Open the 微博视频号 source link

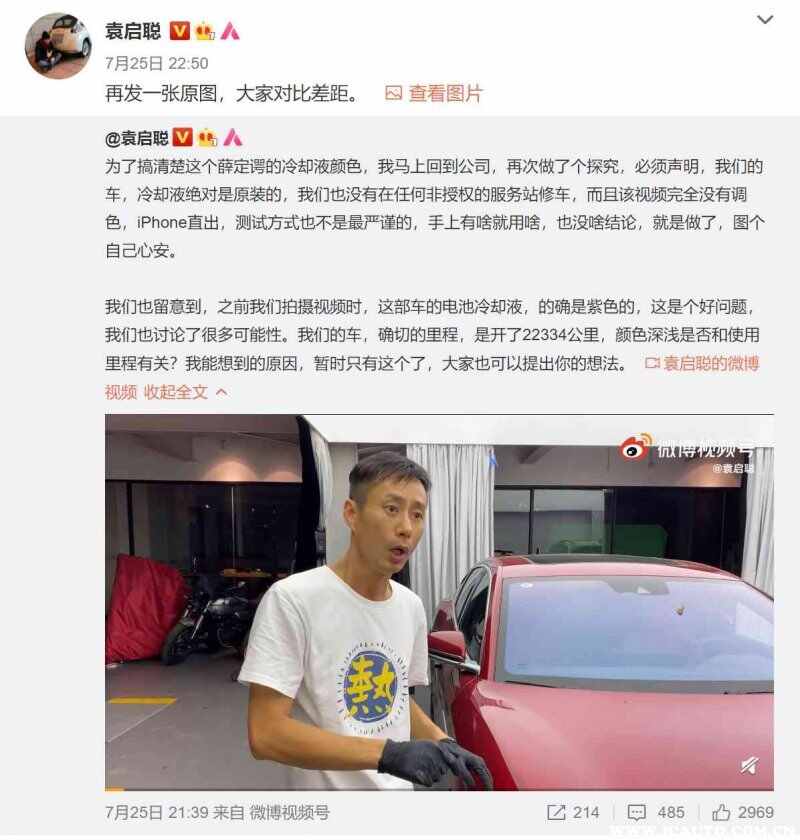[289, 813]
